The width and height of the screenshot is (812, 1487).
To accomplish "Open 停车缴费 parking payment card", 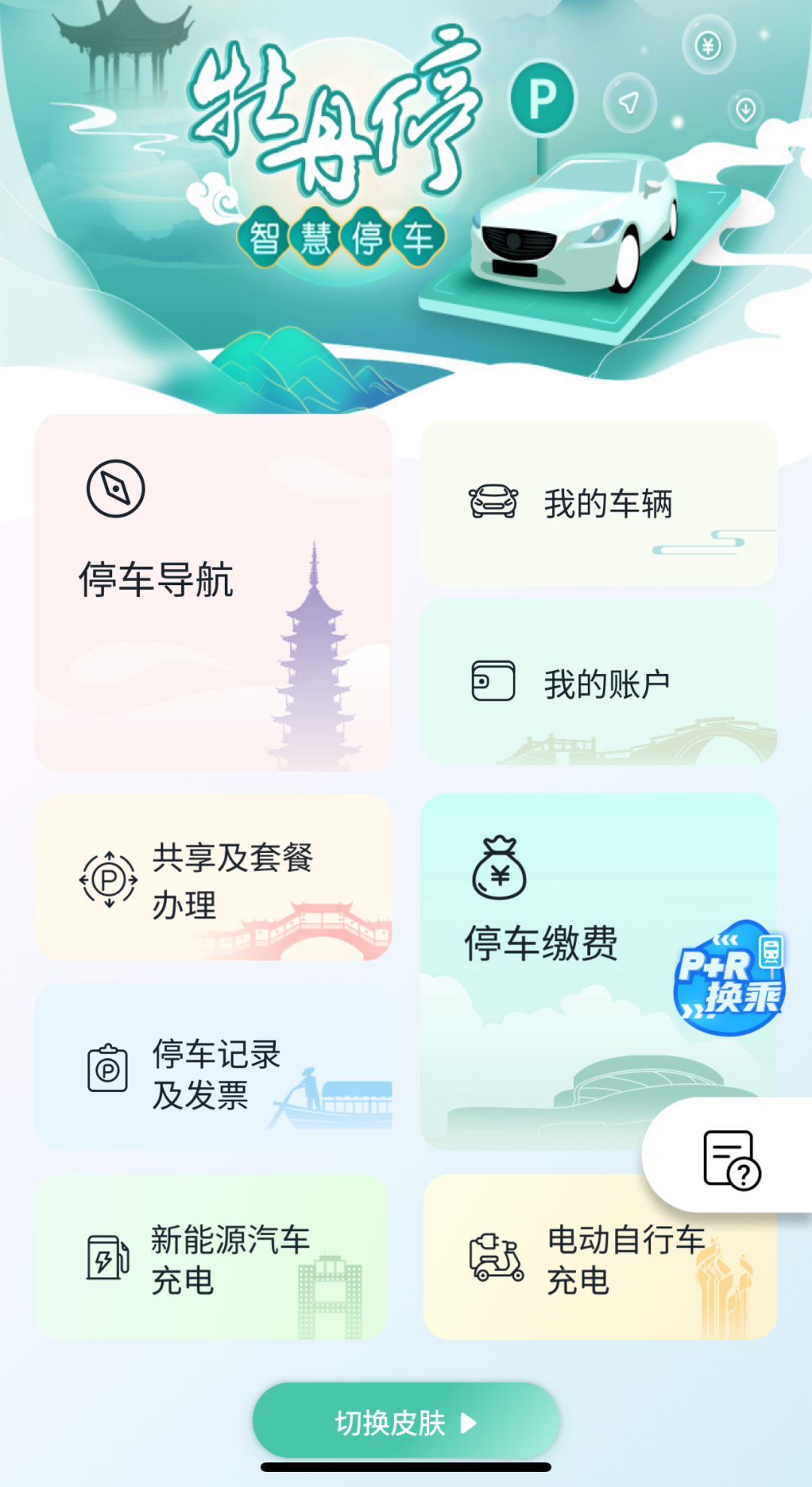I will pos(541,943).
